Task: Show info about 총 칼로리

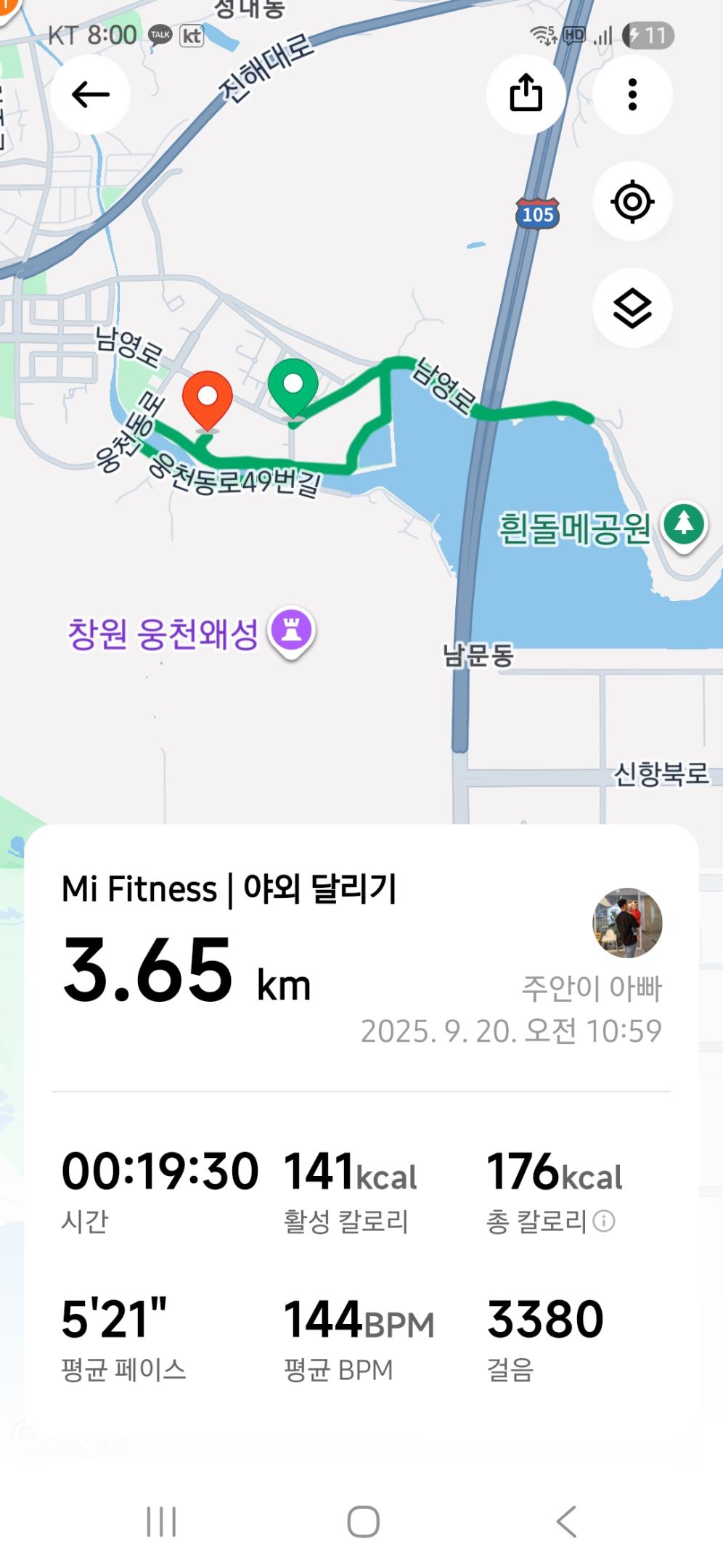Action: click(604, 1221)
